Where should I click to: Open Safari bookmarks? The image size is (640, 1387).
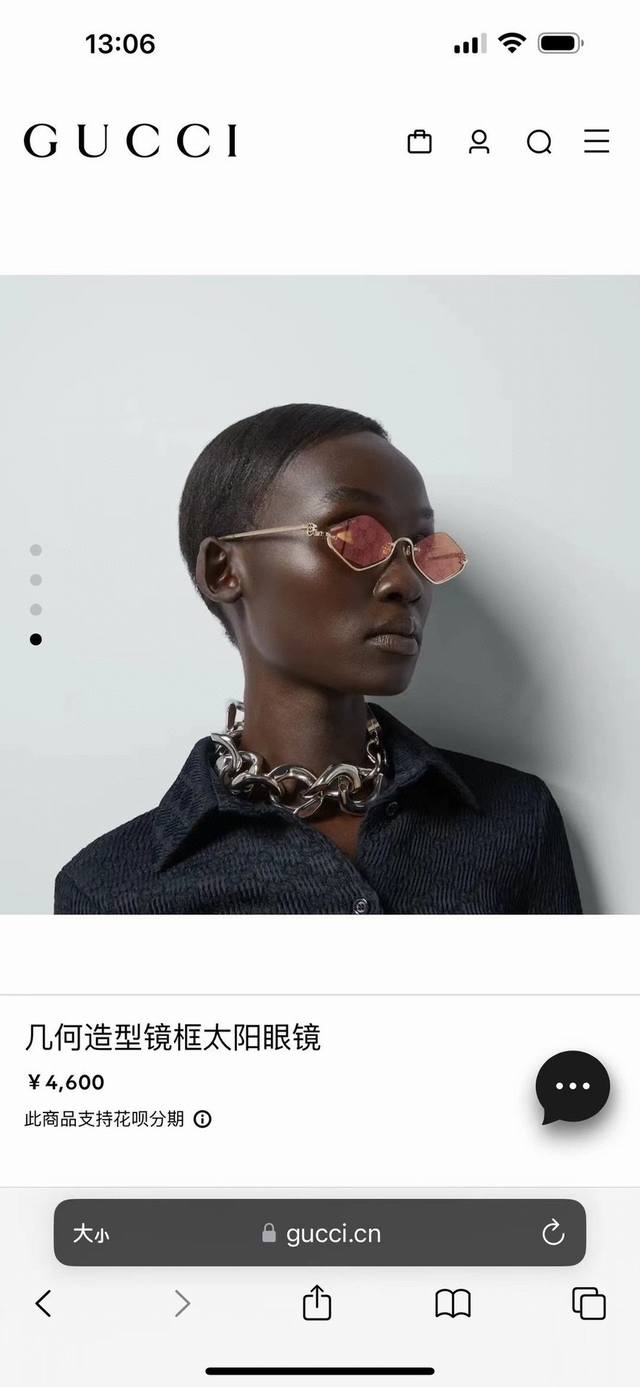[453, 1303]
